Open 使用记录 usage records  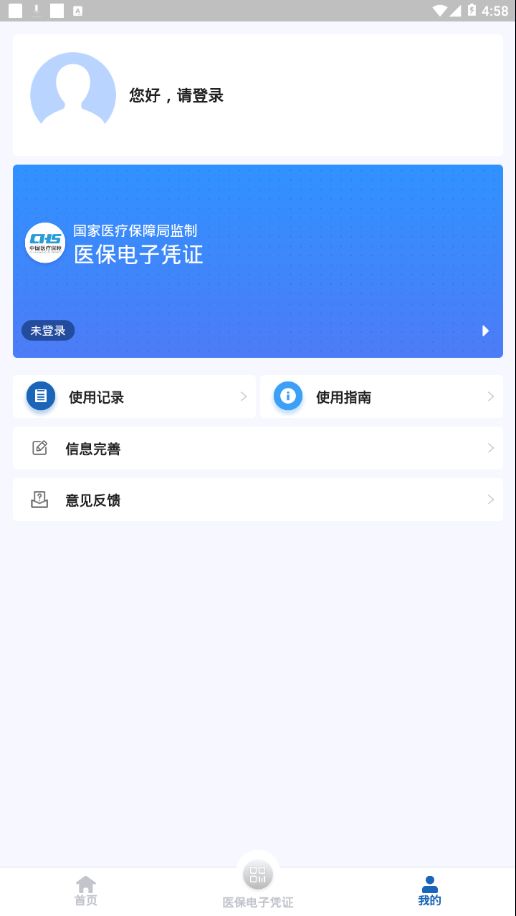[x=134, y=397]
